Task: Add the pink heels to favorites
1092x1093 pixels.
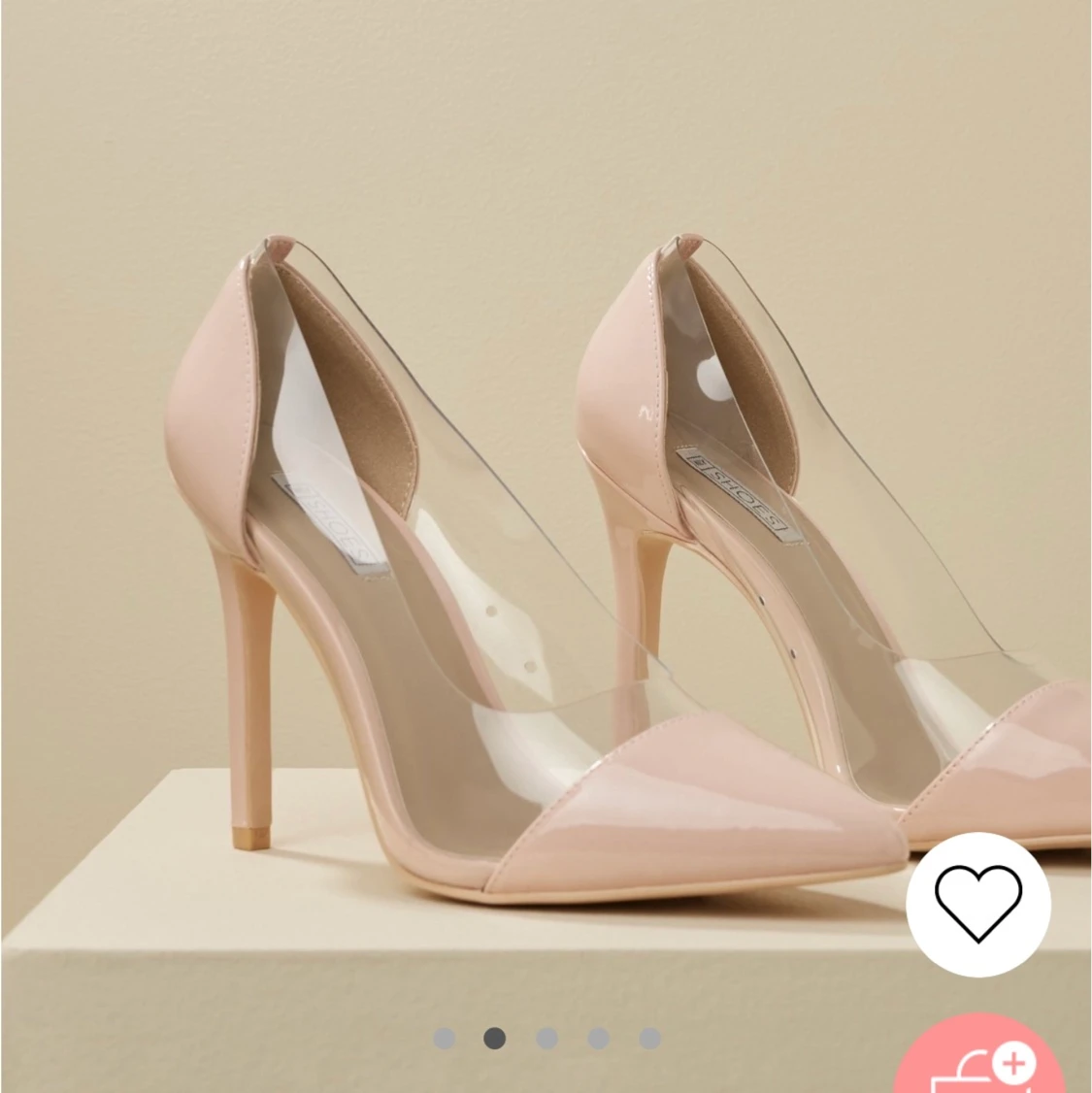Action: coord(977,904)
